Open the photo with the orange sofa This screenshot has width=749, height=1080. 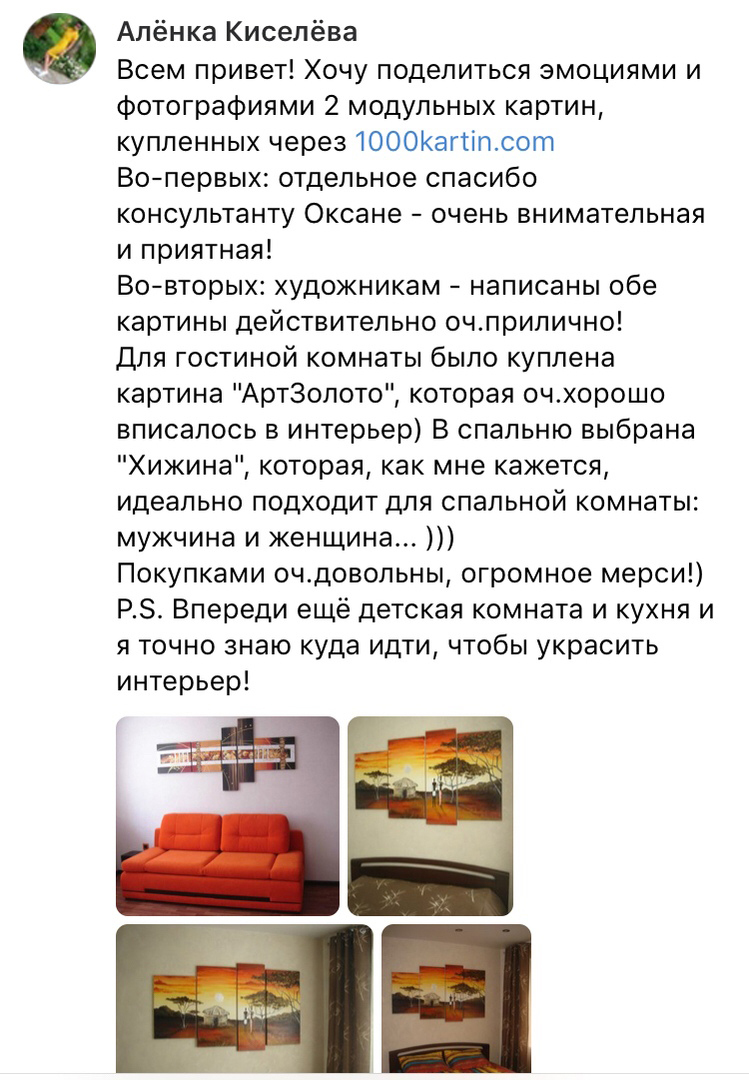click(228, 815)
